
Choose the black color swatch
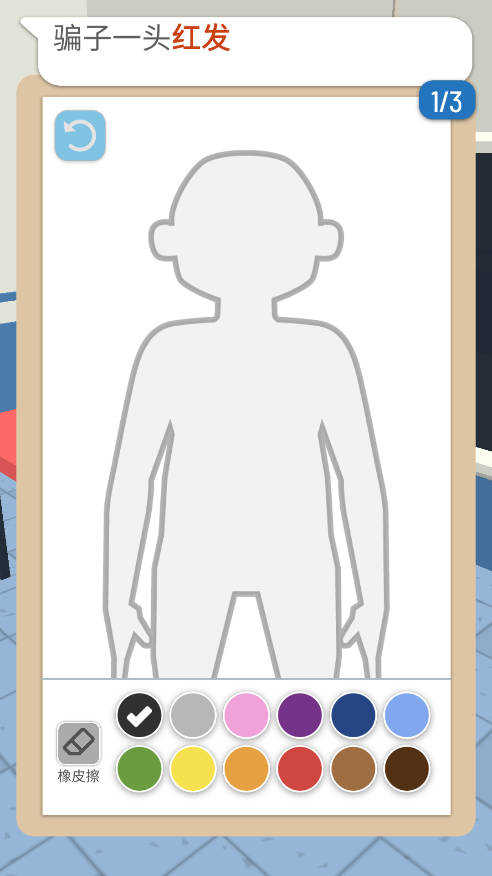coord(139,715)
